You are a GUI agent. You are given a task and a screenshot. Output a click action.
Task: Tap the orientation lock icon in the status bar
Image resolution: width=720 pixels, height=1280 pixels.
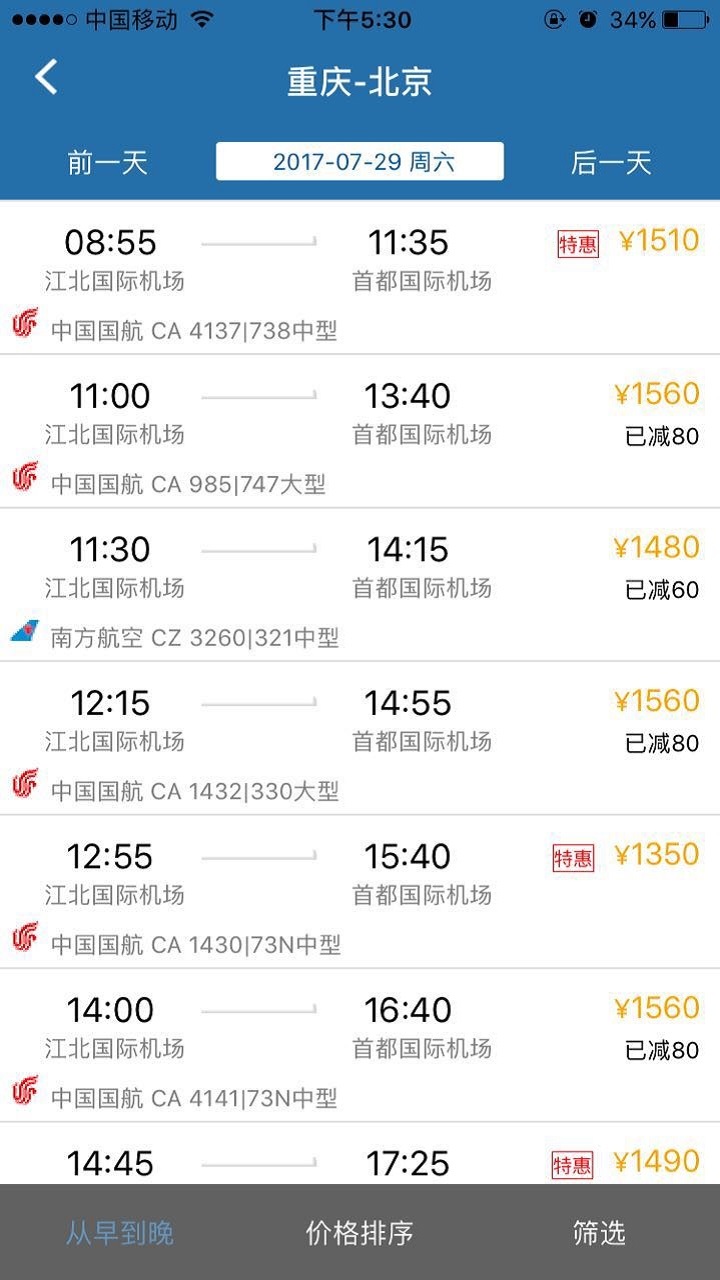[x=556, y=17]
